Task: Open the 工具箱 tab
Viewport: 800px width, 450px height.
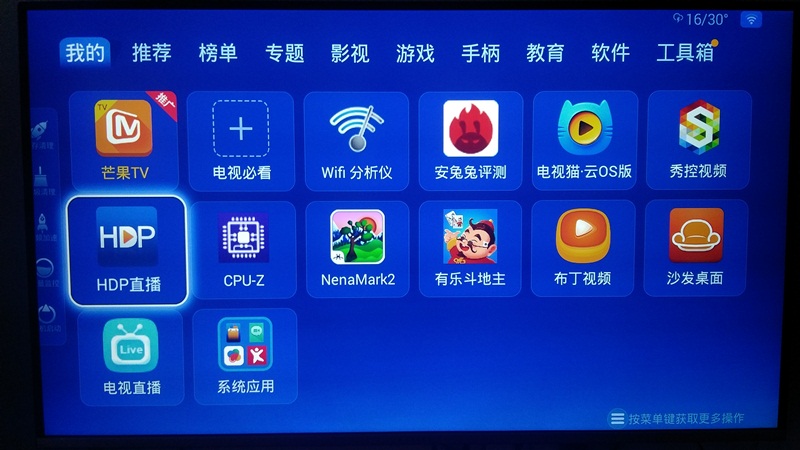Action: pyautogui.click(x=684, y=53)
